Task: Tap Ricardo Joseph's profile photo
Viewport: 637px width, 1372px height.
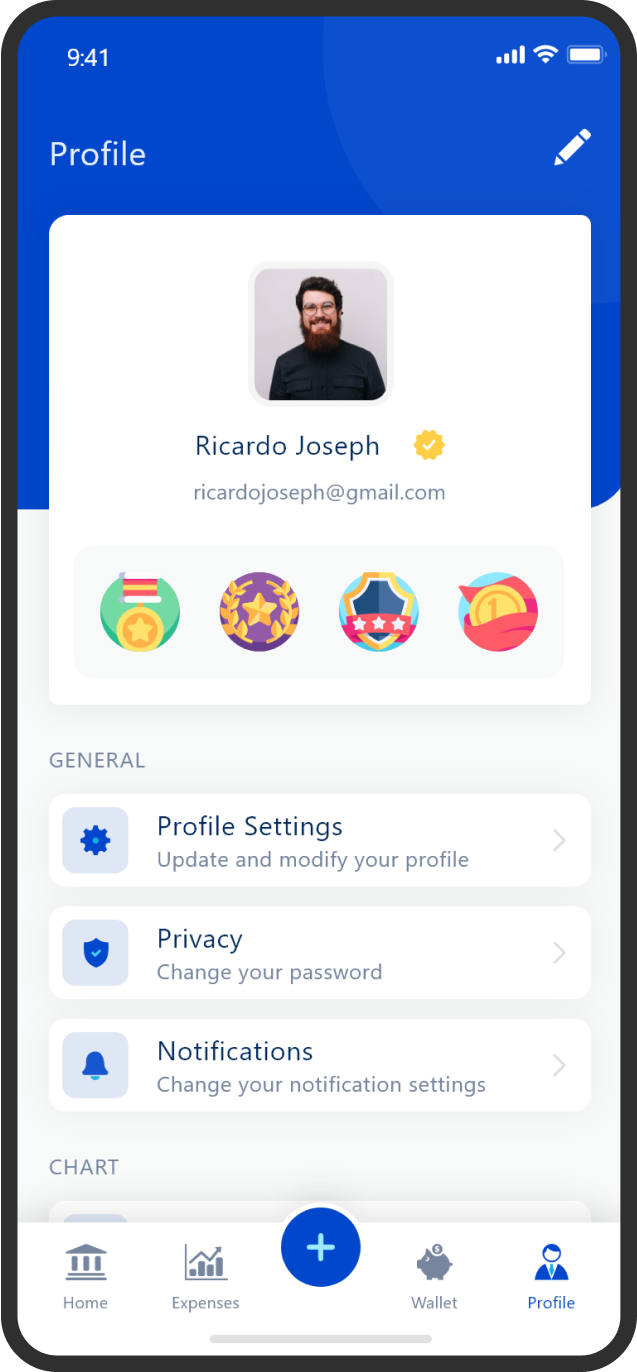Action: (x=320, y=334)
